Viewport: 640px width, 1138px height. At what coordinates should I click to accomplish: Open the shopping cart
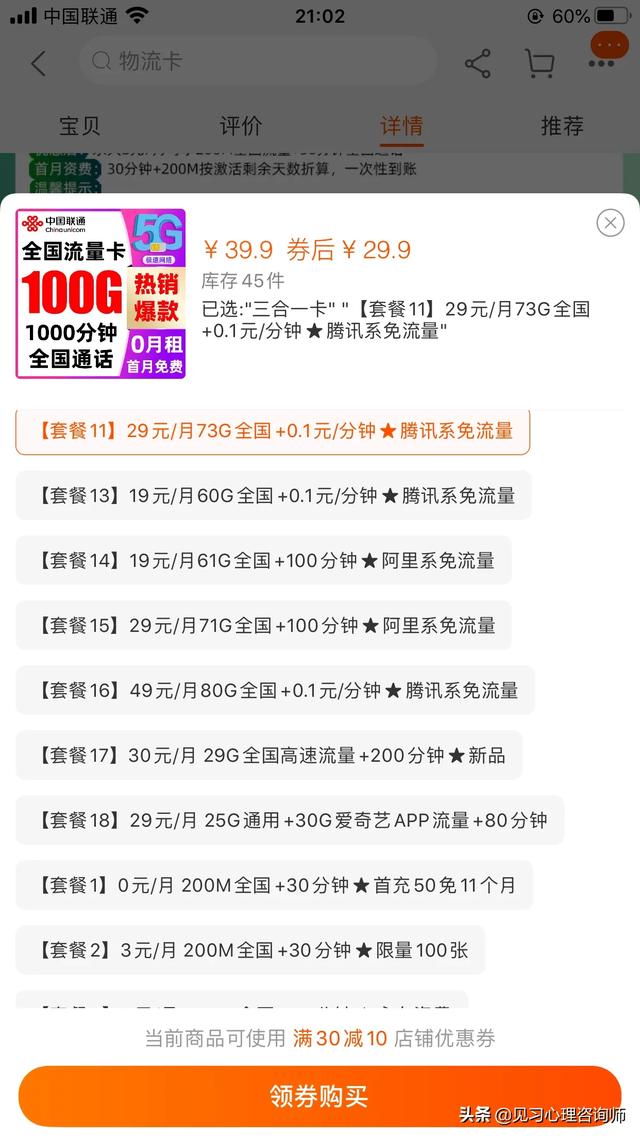click(539, 64)
